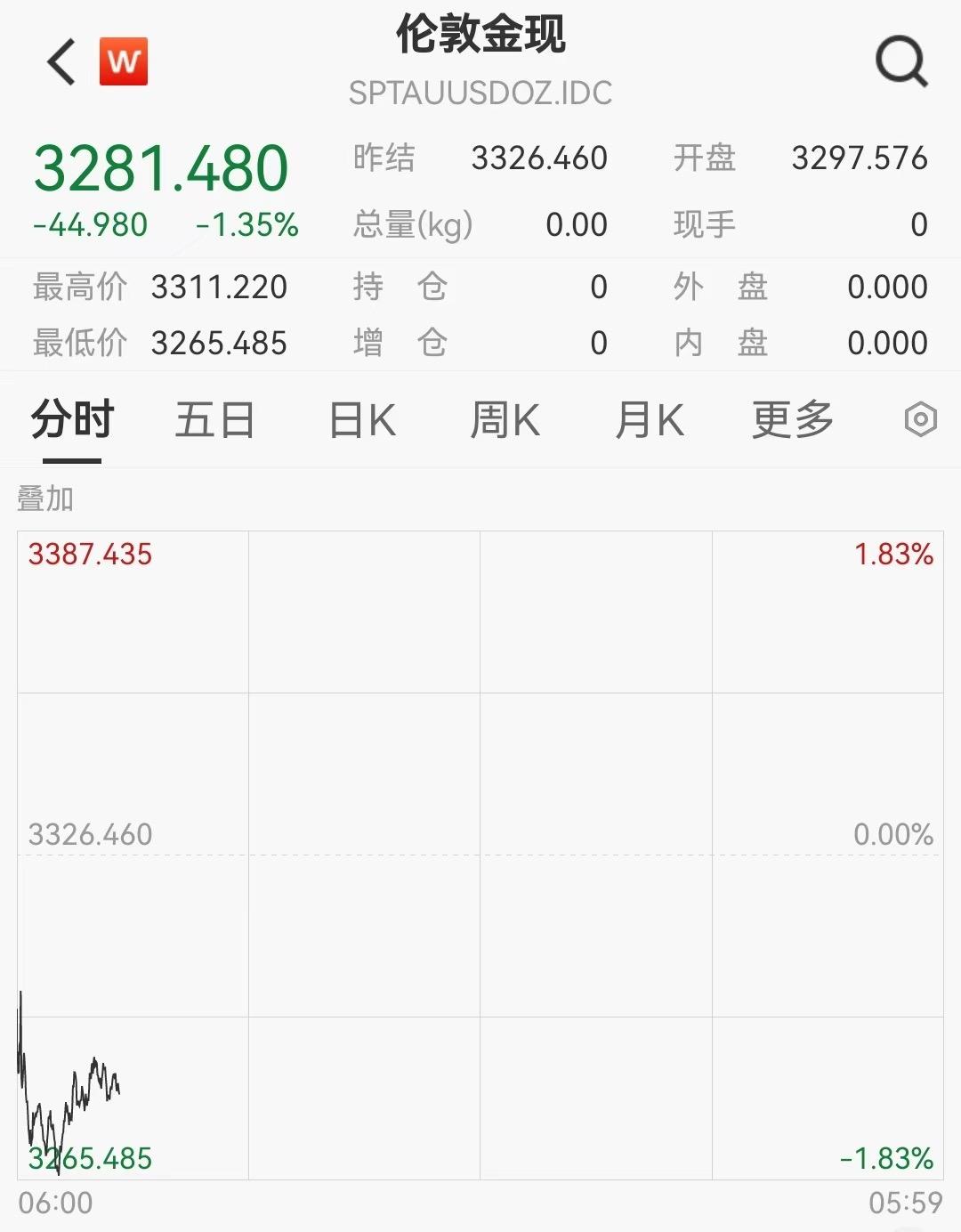The image size is (961, 1232).
Task: Tap the 叠加 overlay option
Action: (x=45, y=498)
